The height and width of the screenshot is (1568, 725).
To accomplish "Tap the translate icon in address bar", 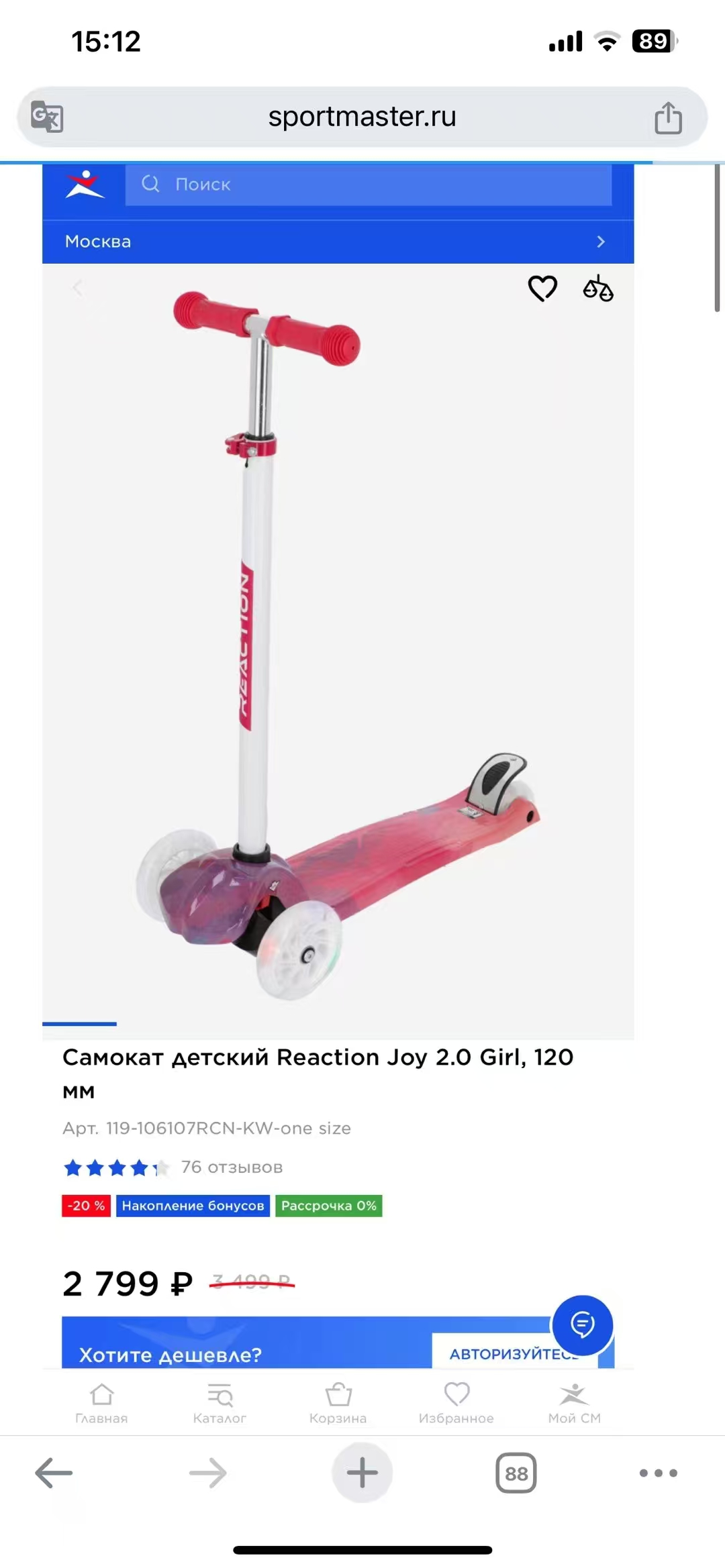I will (x=47, y=117).
